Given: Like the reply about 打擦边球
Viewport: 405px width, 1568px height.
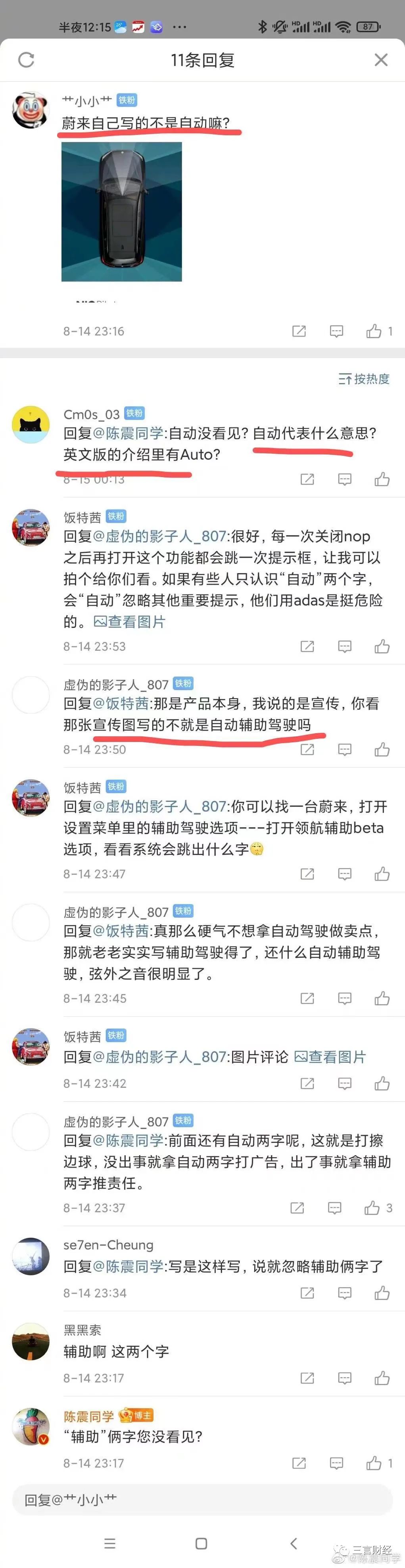Looking at the screenshot, I should pos(372,1208).
